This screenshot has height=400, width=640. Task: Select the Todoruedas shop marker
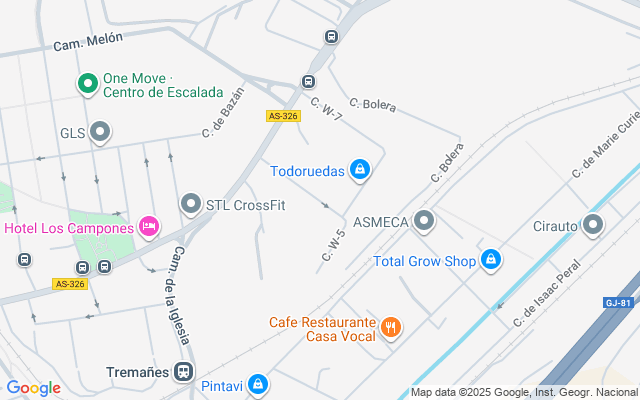coord(359,171)
